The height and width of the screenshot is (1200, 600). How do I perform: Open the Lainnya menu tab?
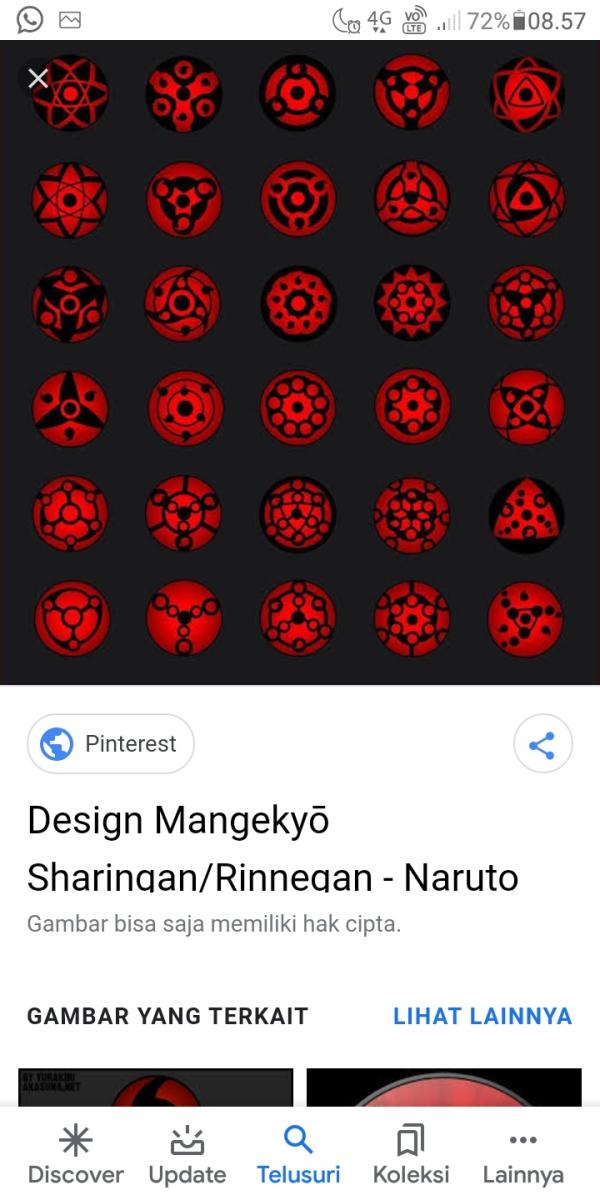523,1153
